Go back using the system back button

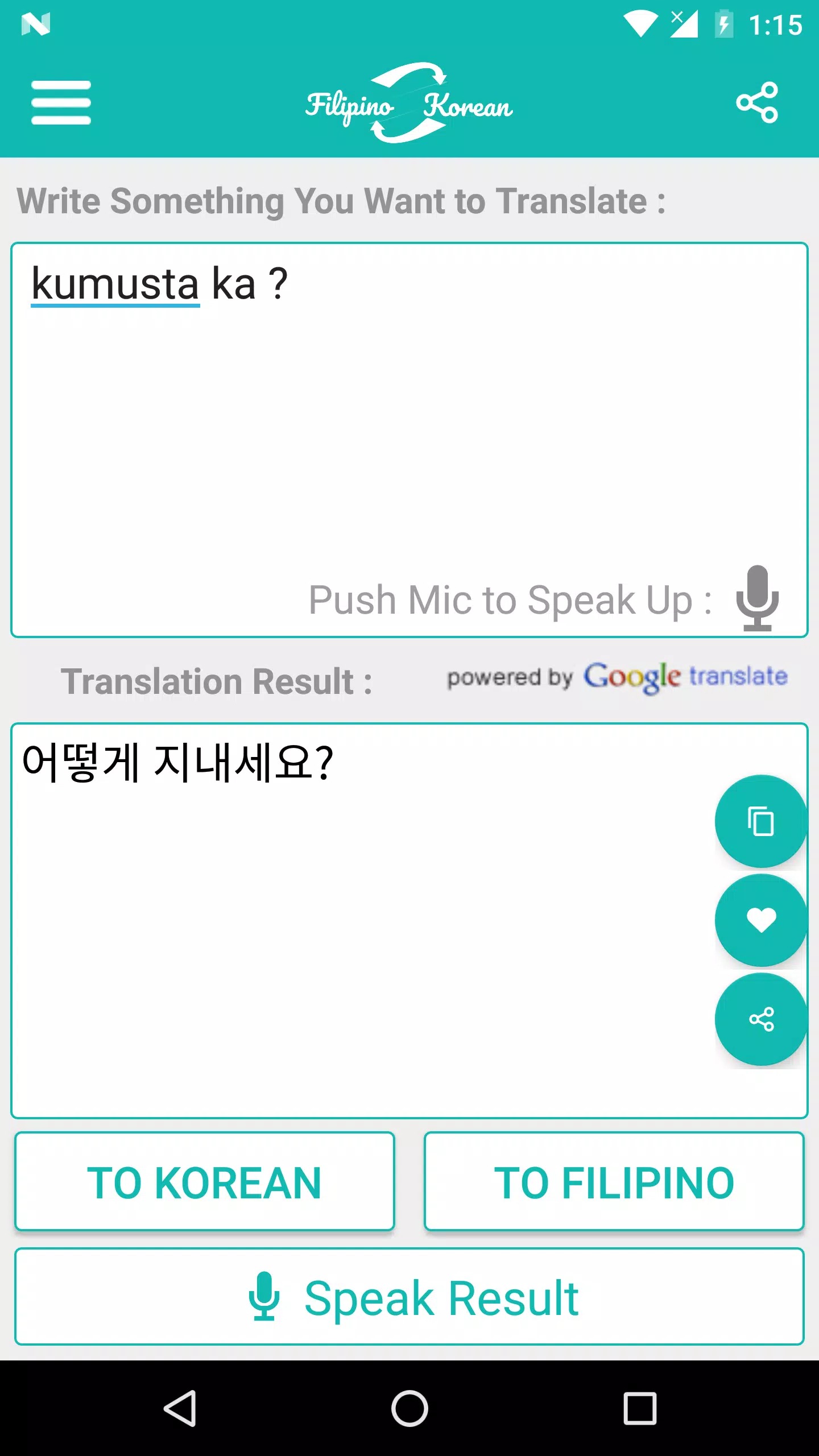pos(180,1408)
